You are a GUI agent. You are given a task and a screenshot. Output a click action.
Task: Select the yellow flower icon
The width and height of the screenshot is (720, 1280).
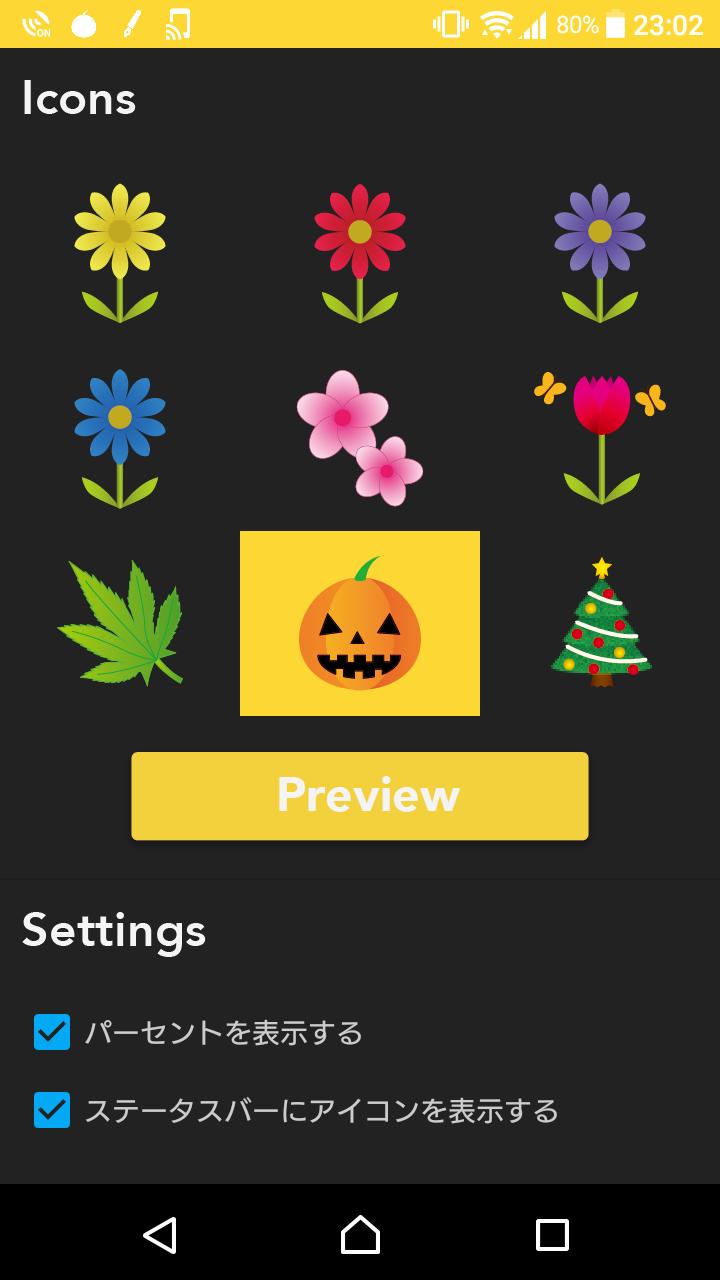point(120,253)
